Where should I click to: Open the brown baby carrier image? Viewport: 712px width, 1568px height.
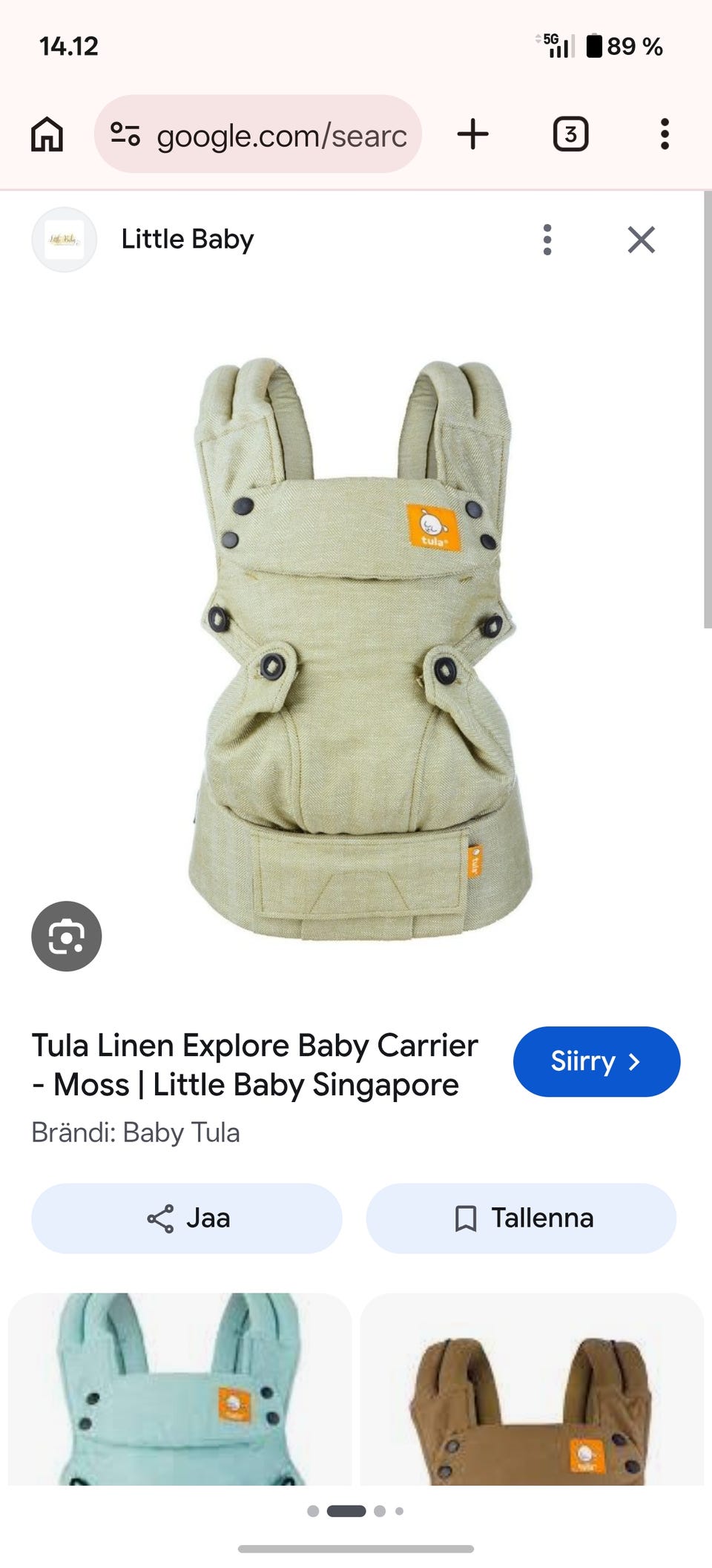click(x=532, y=1388)
